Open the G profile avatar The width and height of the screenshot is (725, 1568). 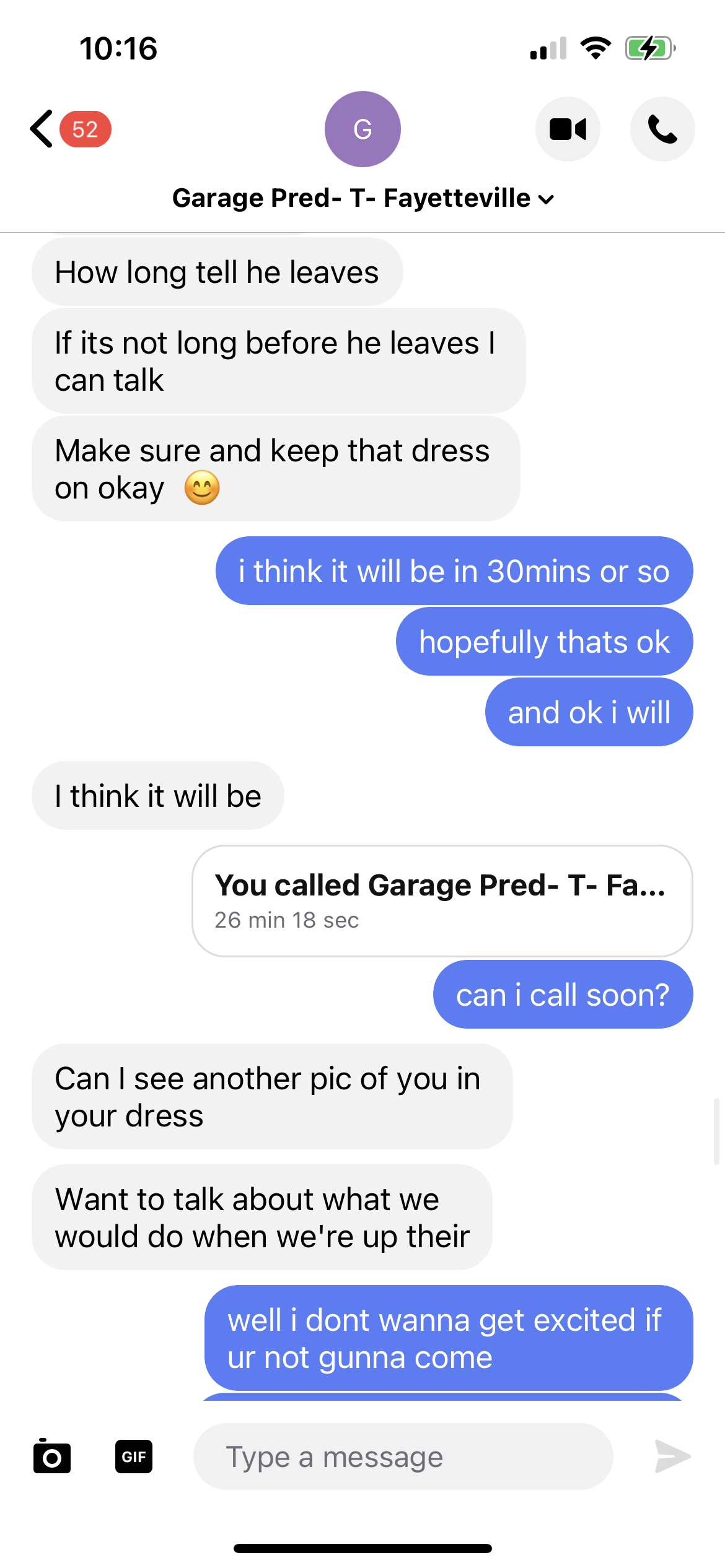[362, 129]
